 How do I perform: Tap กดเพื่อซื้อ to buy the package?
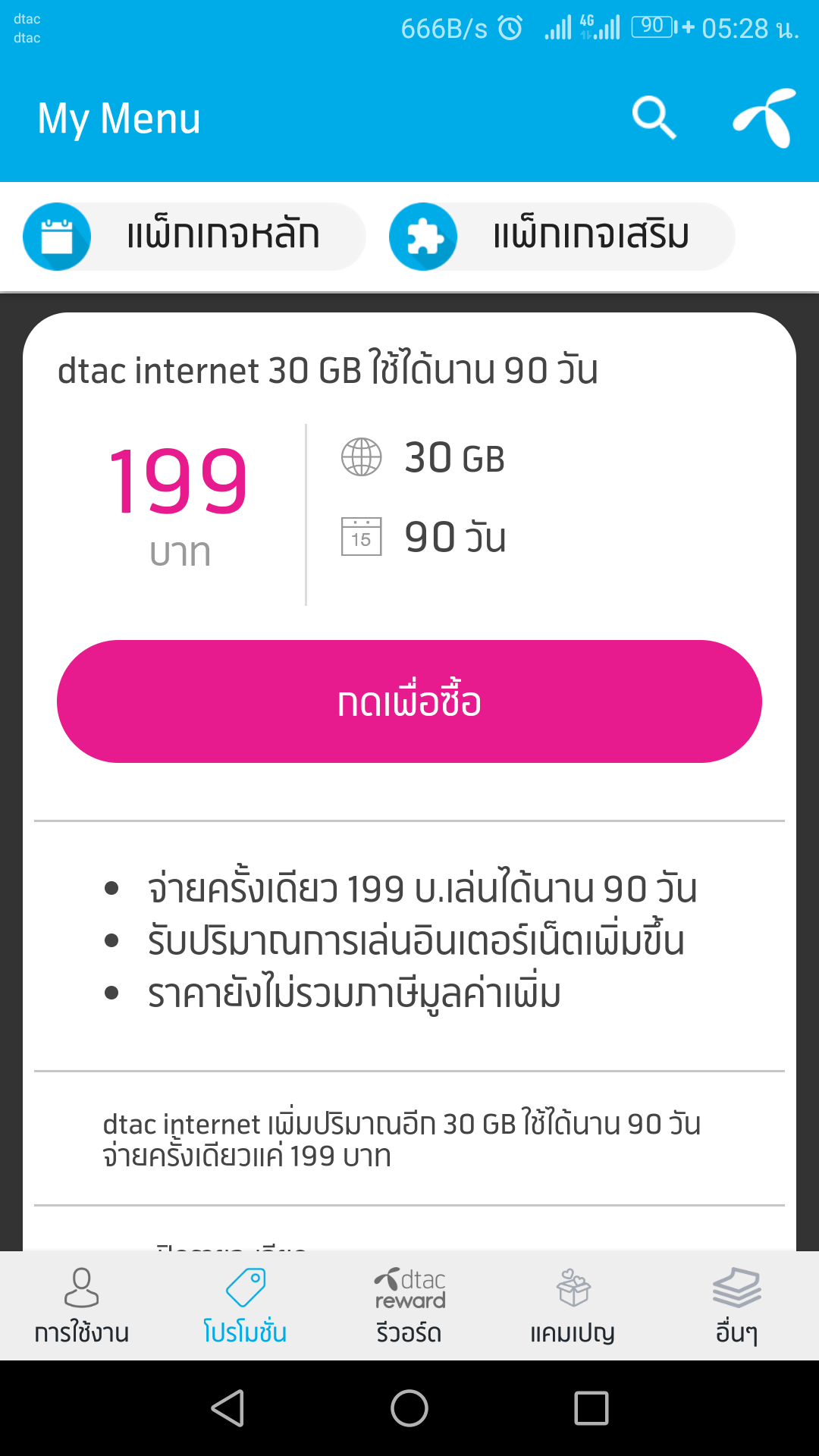tap(409, 701)
